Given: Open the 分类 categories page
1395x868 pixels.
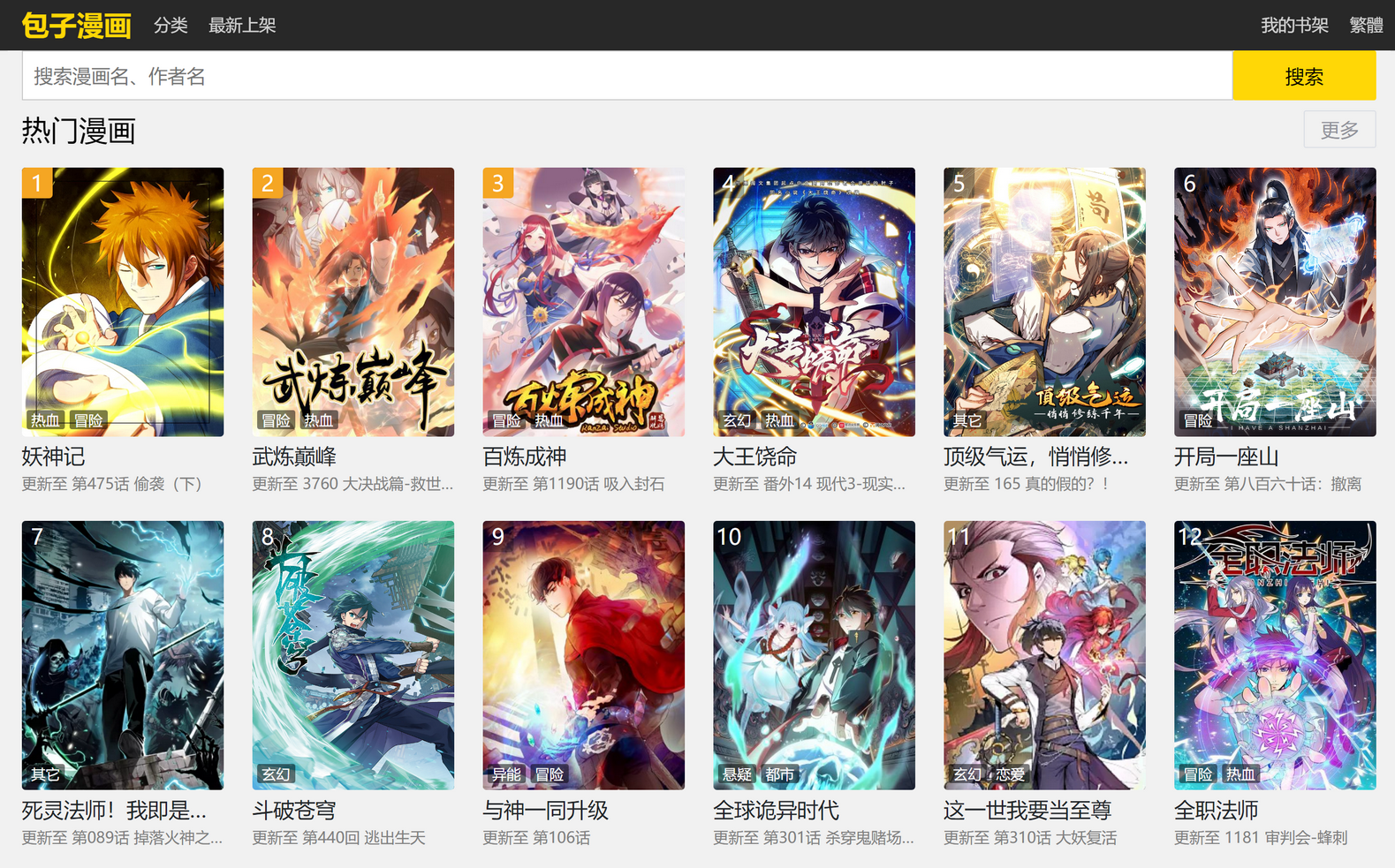Looking at the screenshot, I should (x=171, y=26).
